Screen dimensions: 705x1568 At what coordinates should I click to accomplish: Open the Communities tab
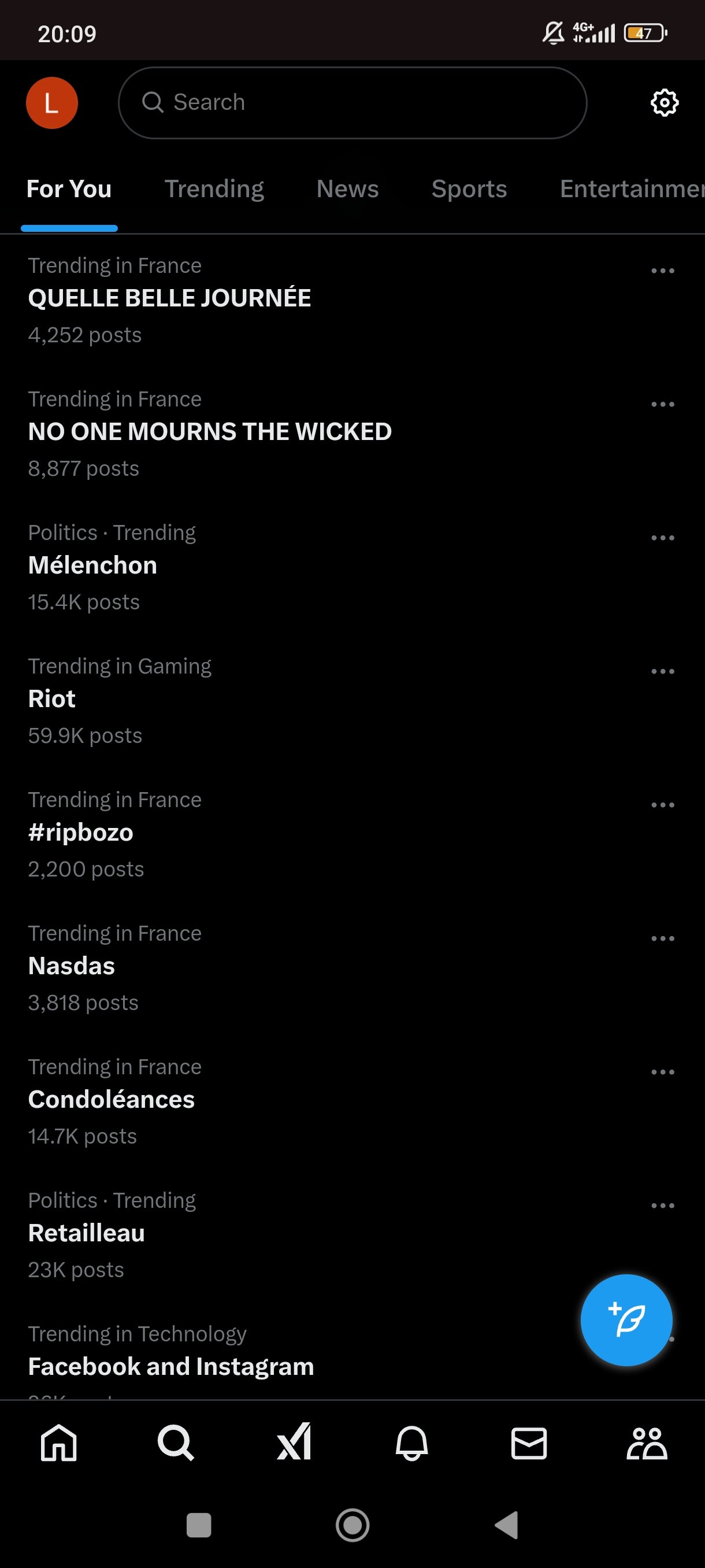(x=647, y=1443)
